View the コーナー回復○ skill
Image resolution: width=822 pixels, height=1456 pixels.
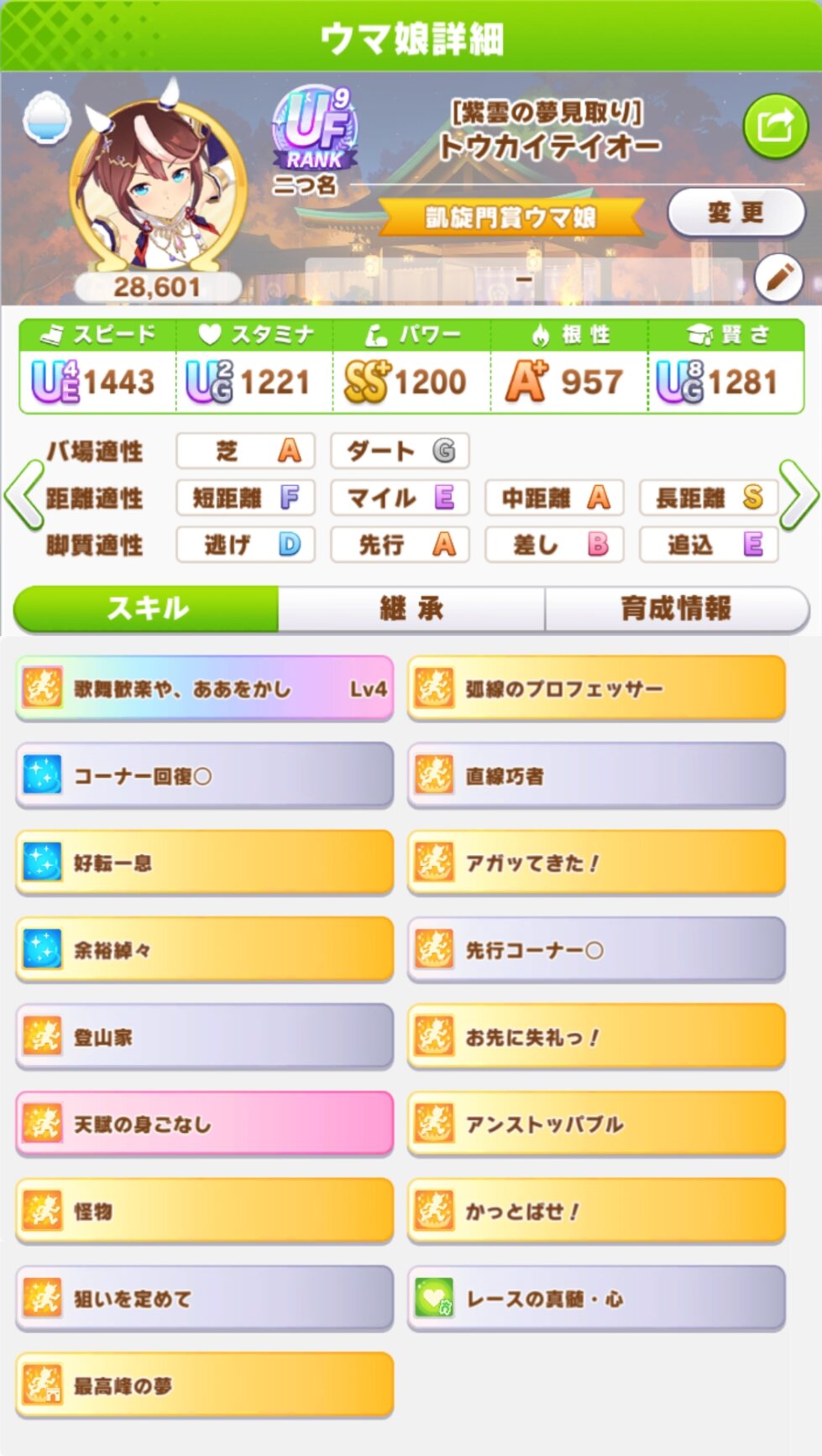click(204, 776)
